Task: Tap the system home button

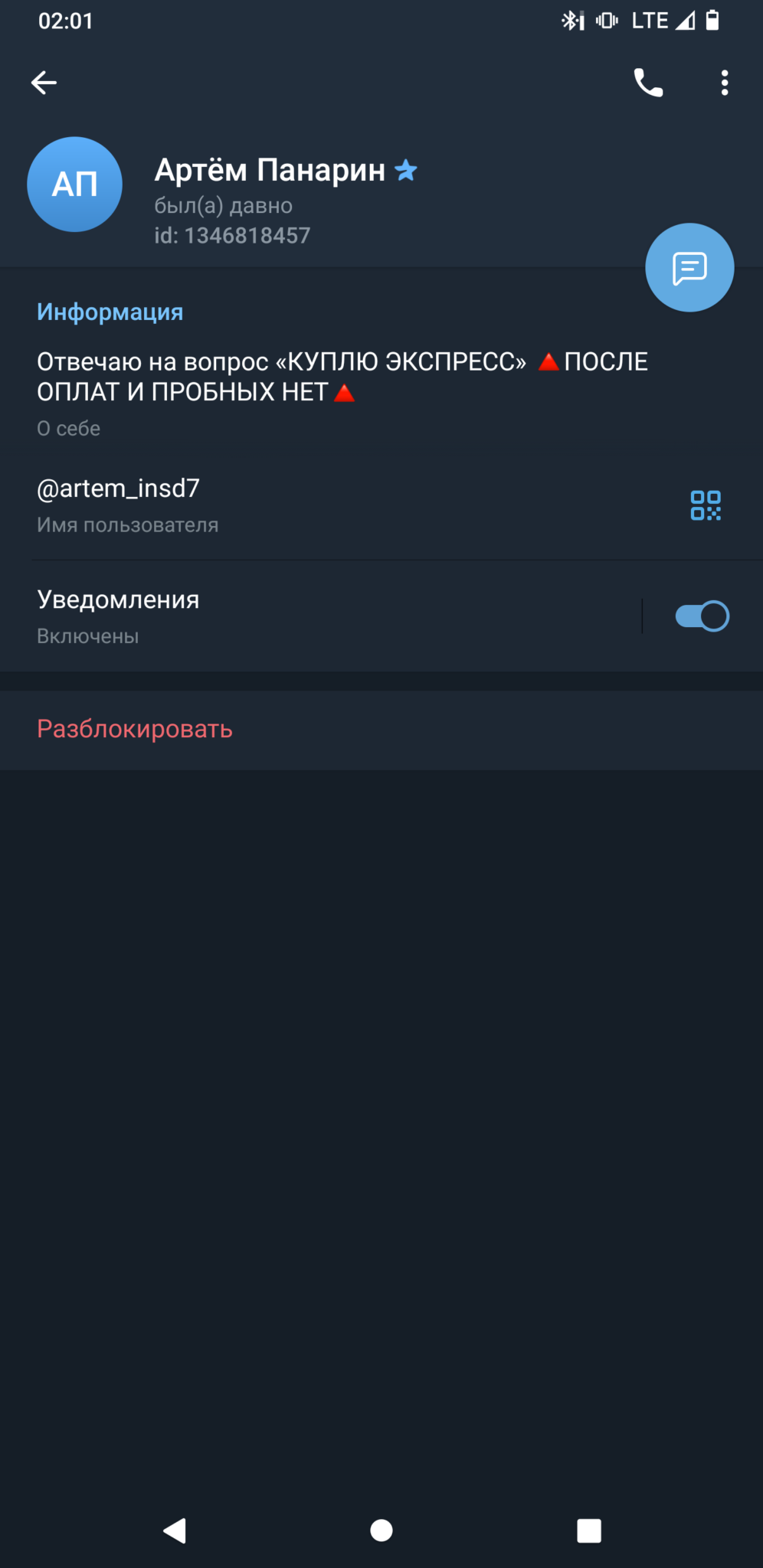Action: [381, 1530]
